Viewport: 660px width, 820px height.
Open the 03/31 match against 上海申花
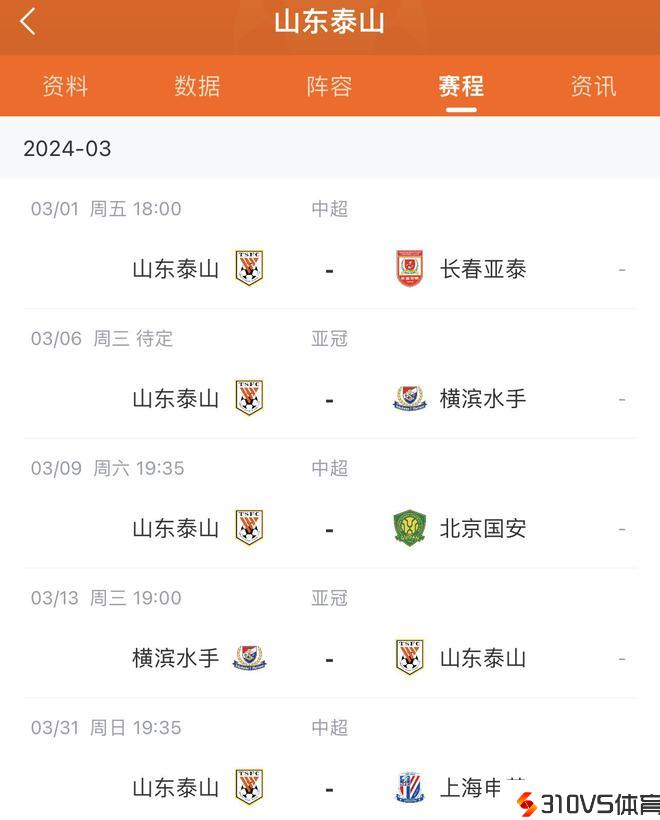coord(329,786)
